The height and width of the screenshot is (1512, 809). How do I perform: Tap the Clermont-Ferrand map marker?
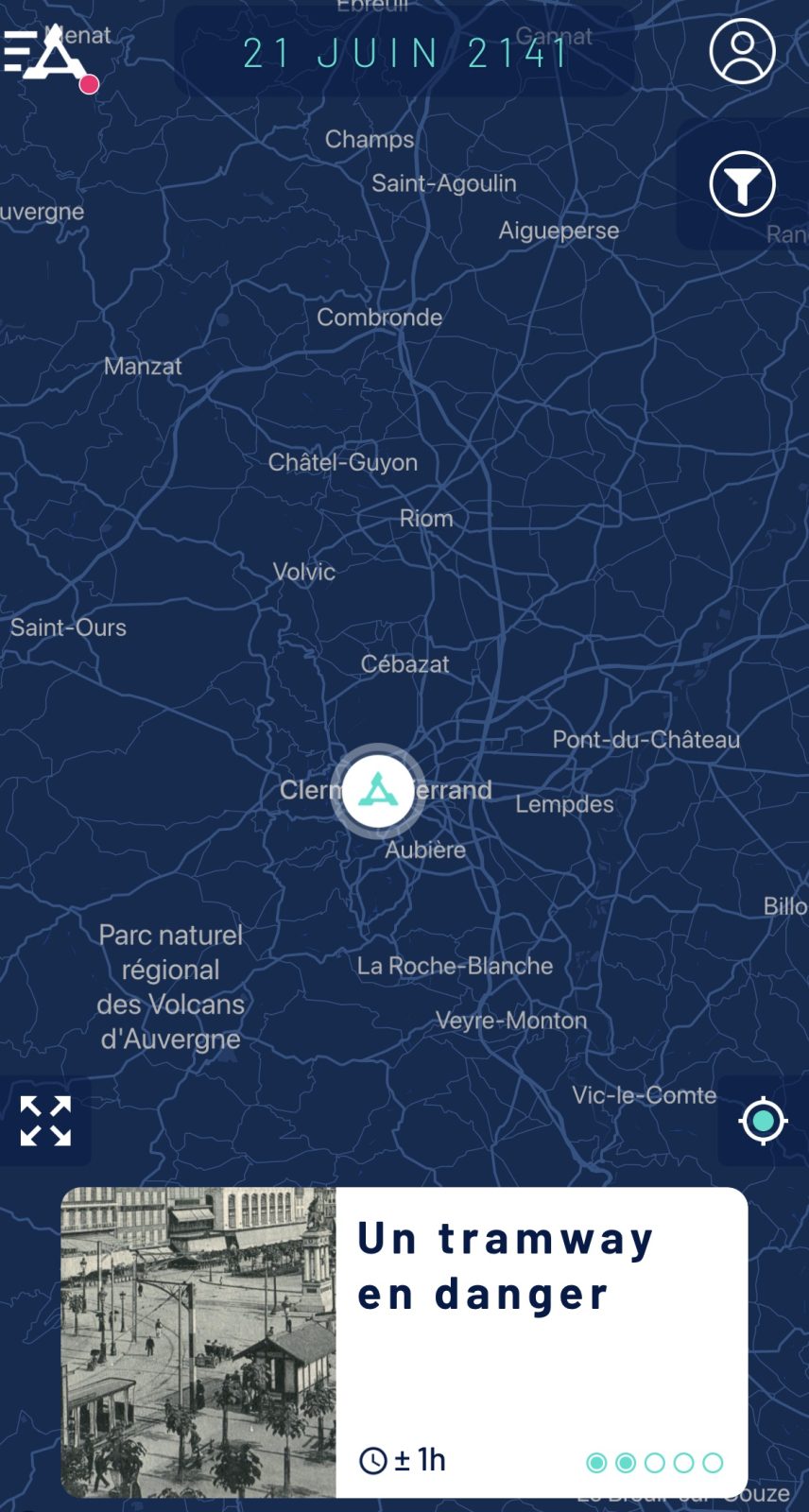coord(378,792)
